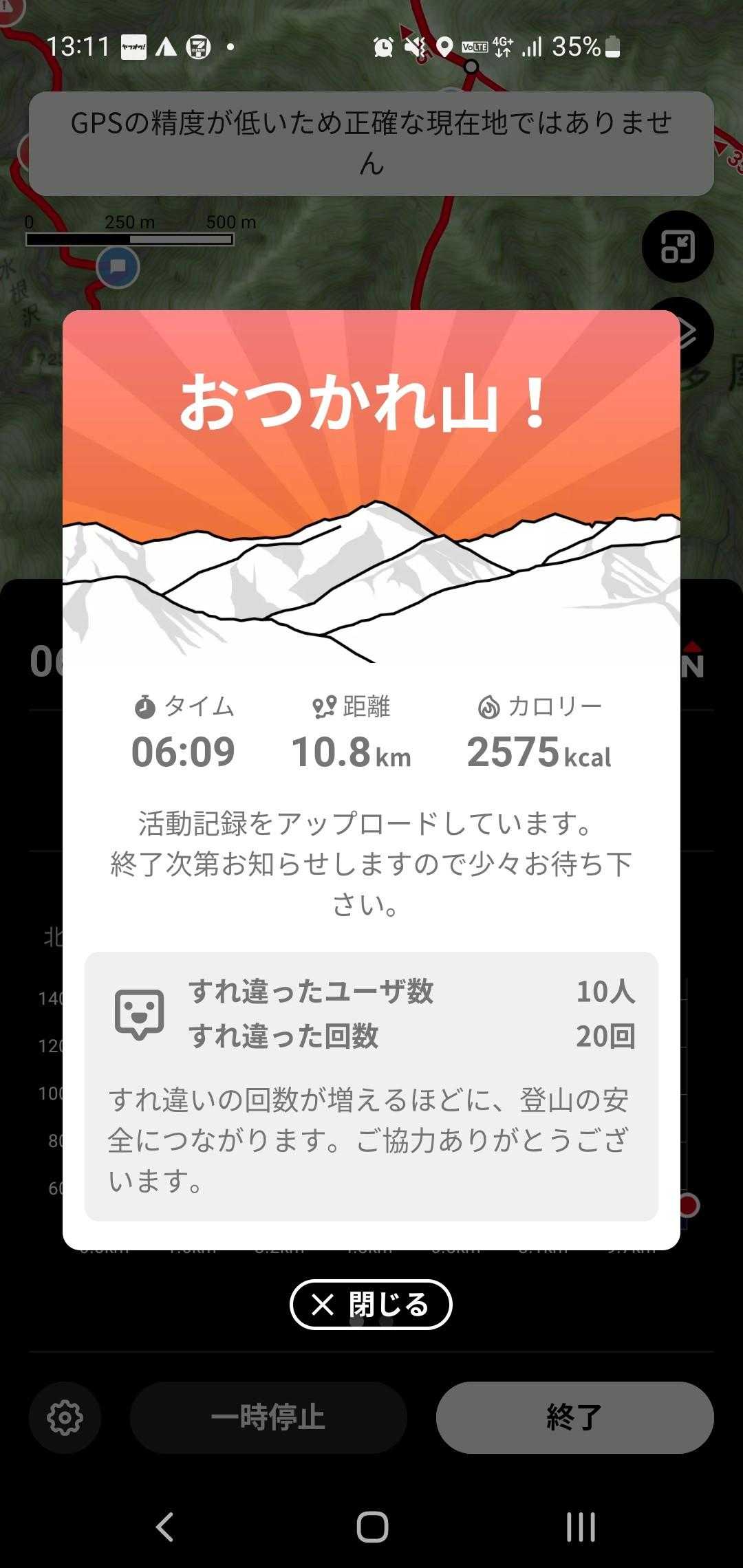743x1568 pixels.
Task: Open the system recent apps view
Action: (x=581, y=1527)
